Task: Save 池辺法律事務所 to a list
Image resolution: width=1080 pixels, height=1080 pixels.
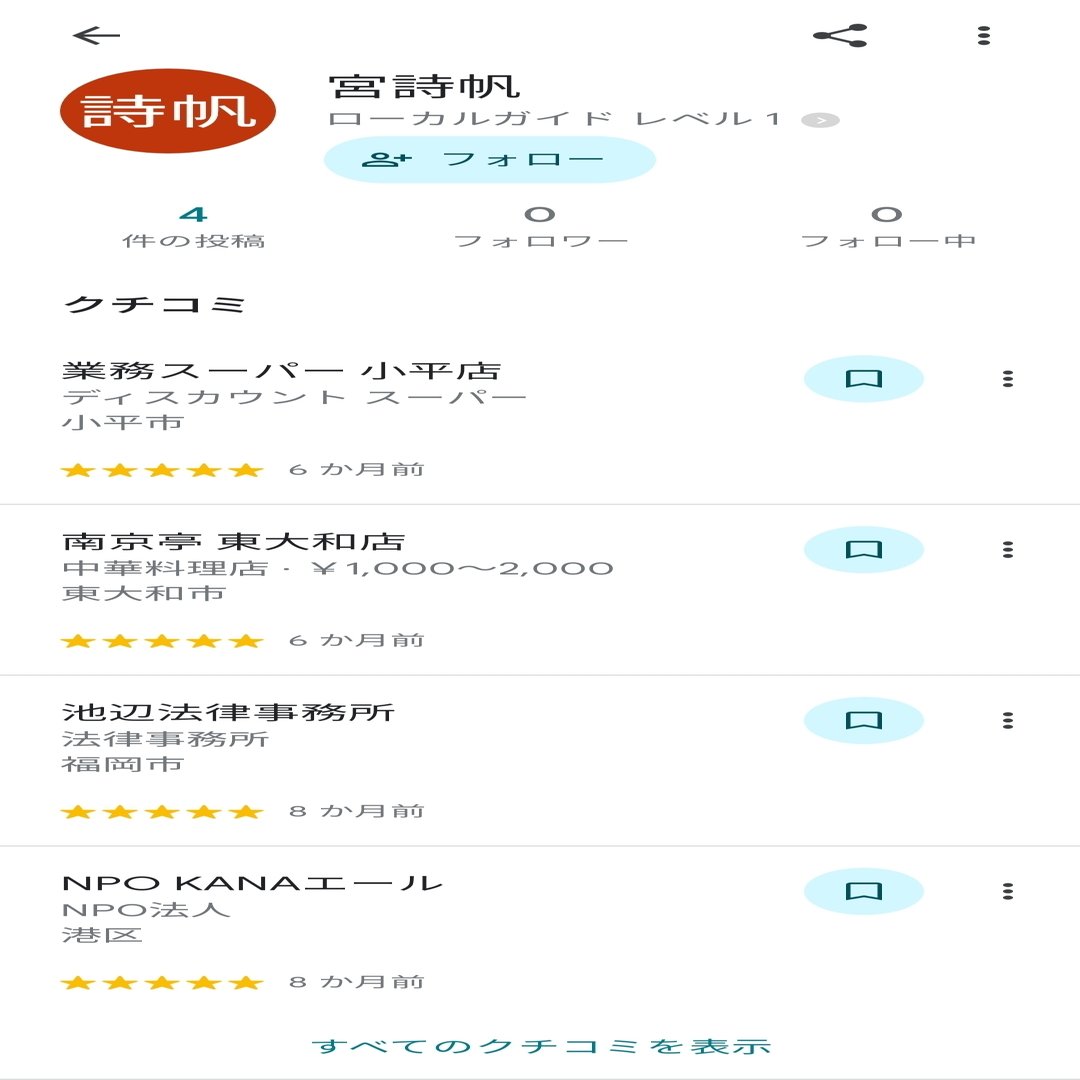Action: (863, 720)
